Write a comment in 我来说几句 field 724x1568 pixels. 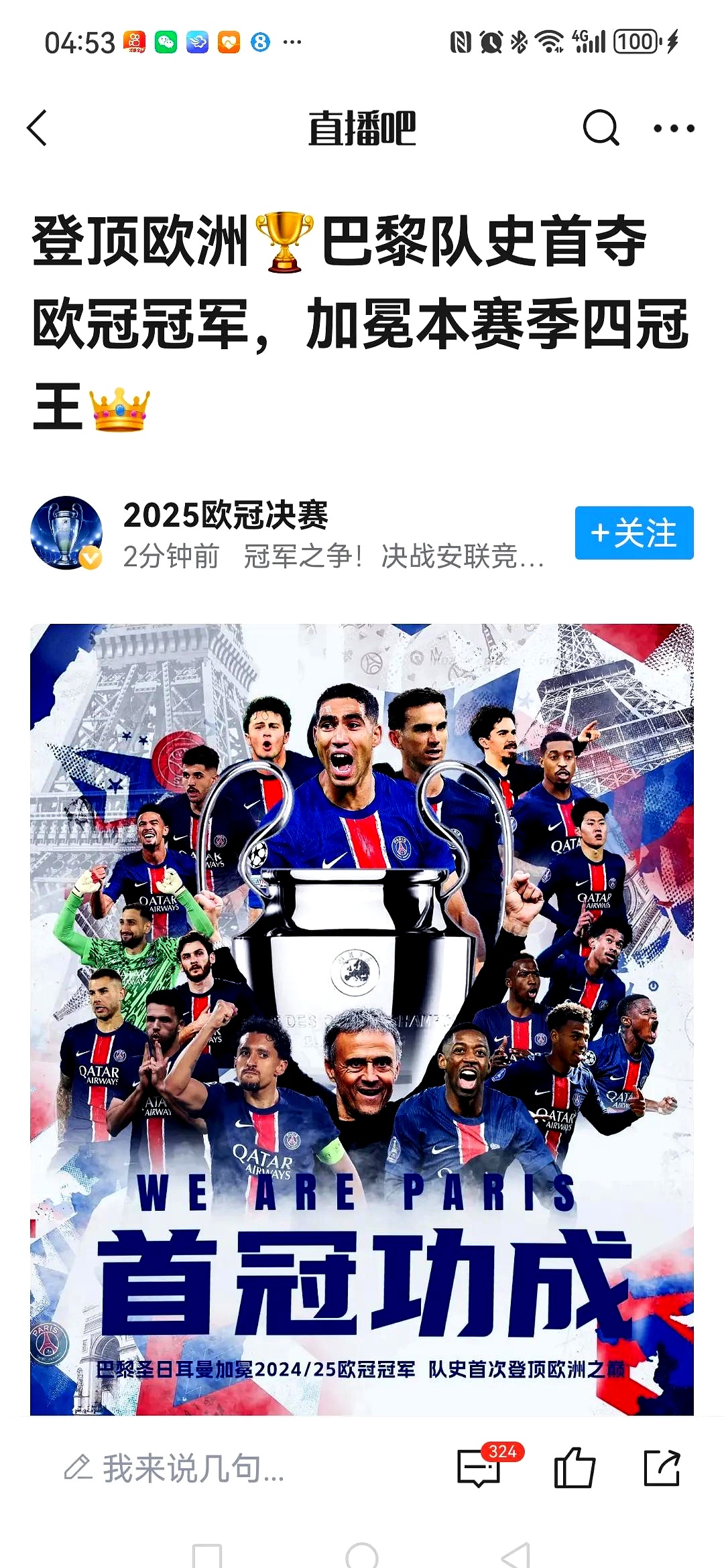point(194,1469)
